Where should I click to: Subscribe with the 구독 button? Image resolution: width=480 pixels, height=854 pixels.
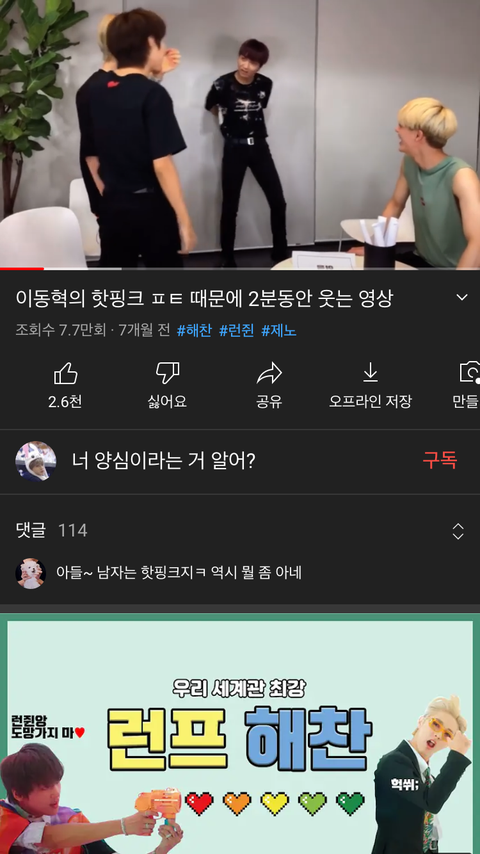pos(440,461)
